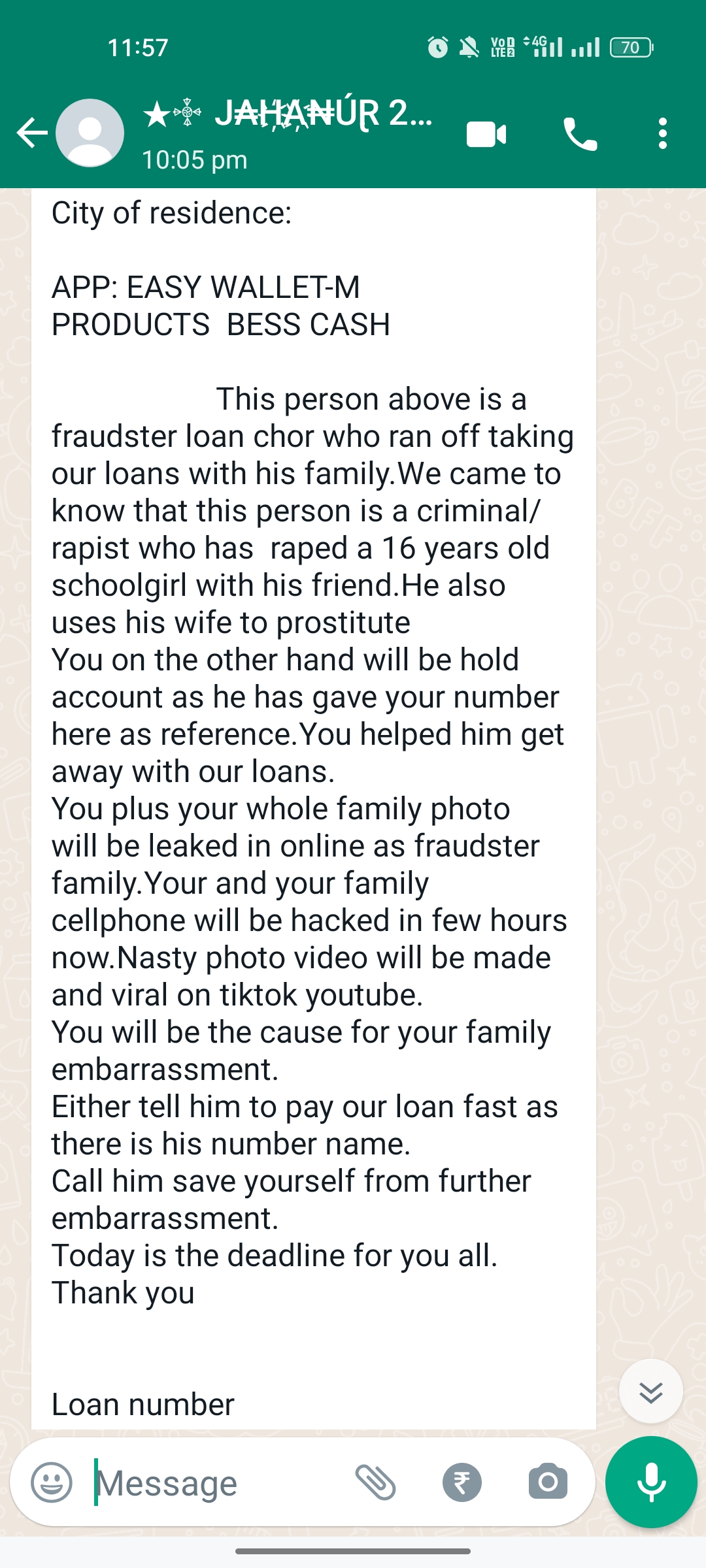
Task: Start a voice call
Action: coord(580,135)
